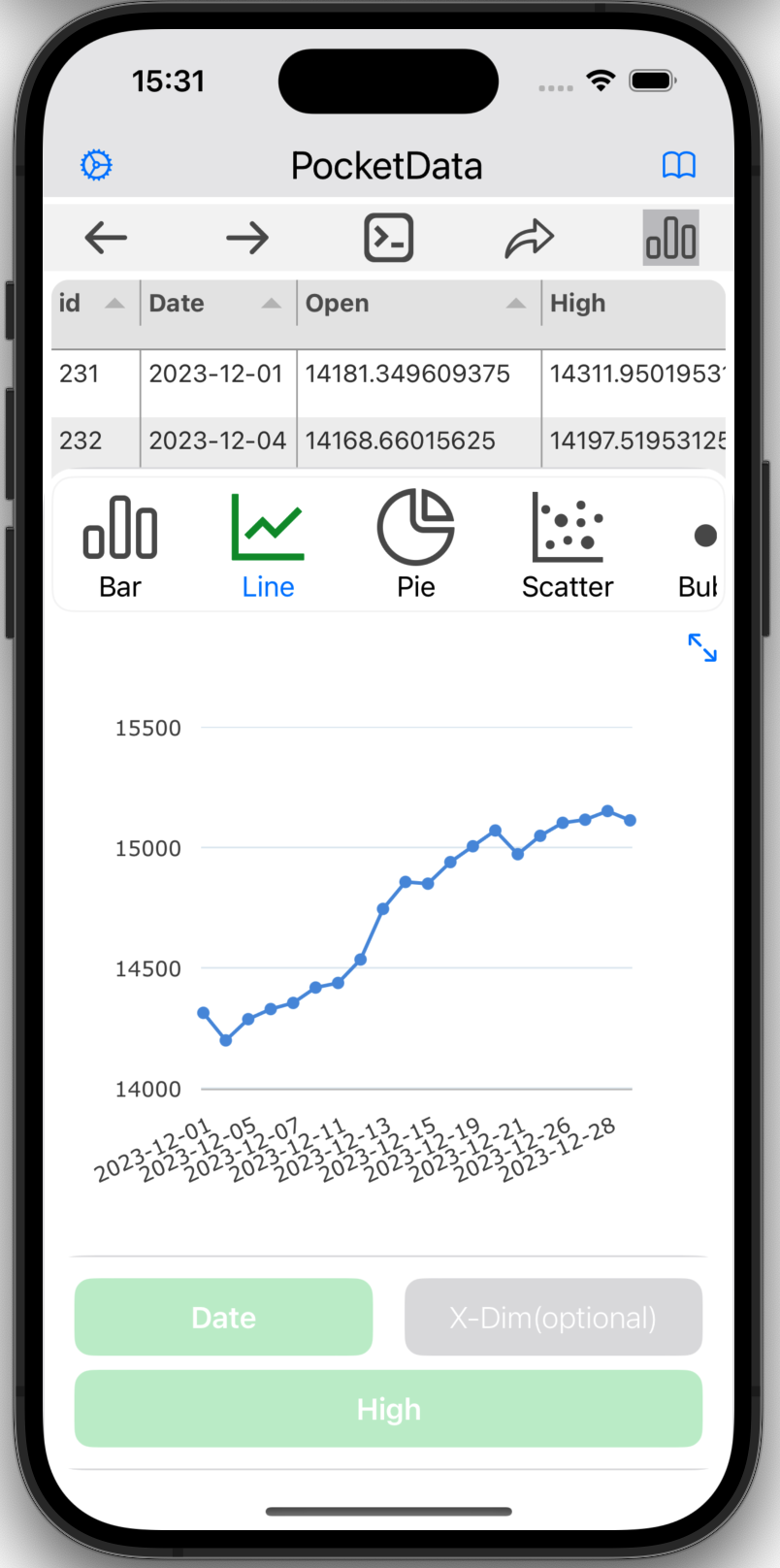The width and height of the screenshot is (780, 1568).
Task: Switch to Bar chart type
Action: 120,544
